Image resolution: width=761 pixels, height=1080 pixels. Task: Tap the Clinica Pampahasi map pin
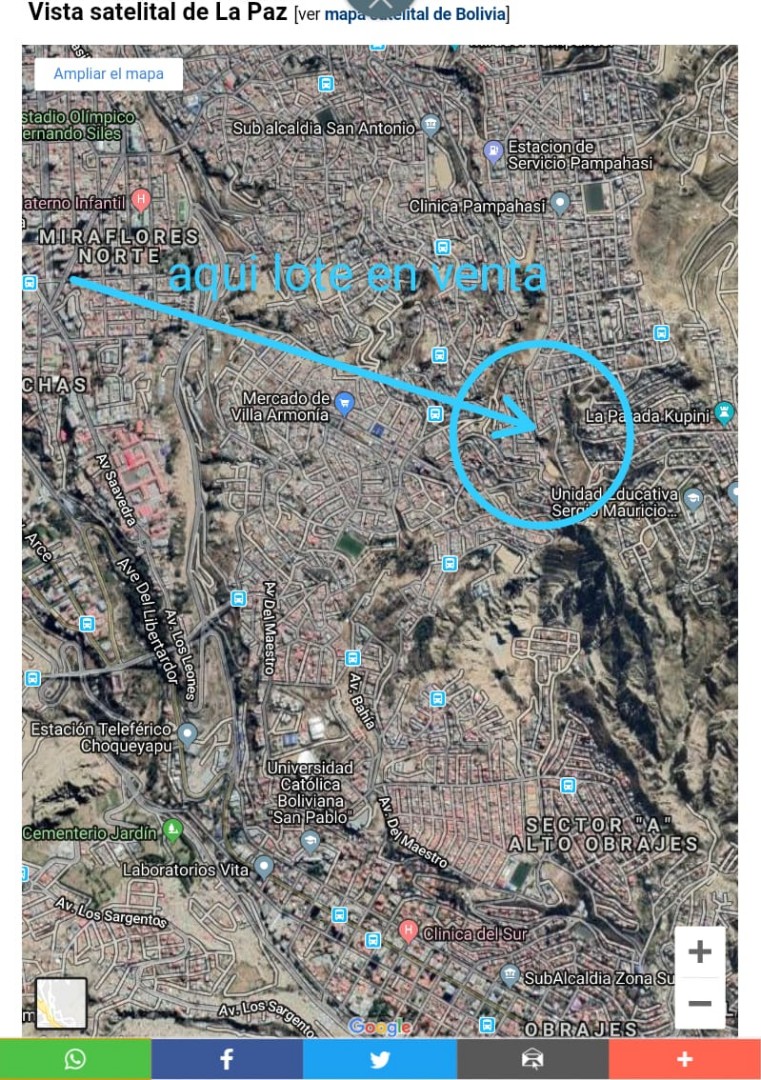(x=560, y=204)
